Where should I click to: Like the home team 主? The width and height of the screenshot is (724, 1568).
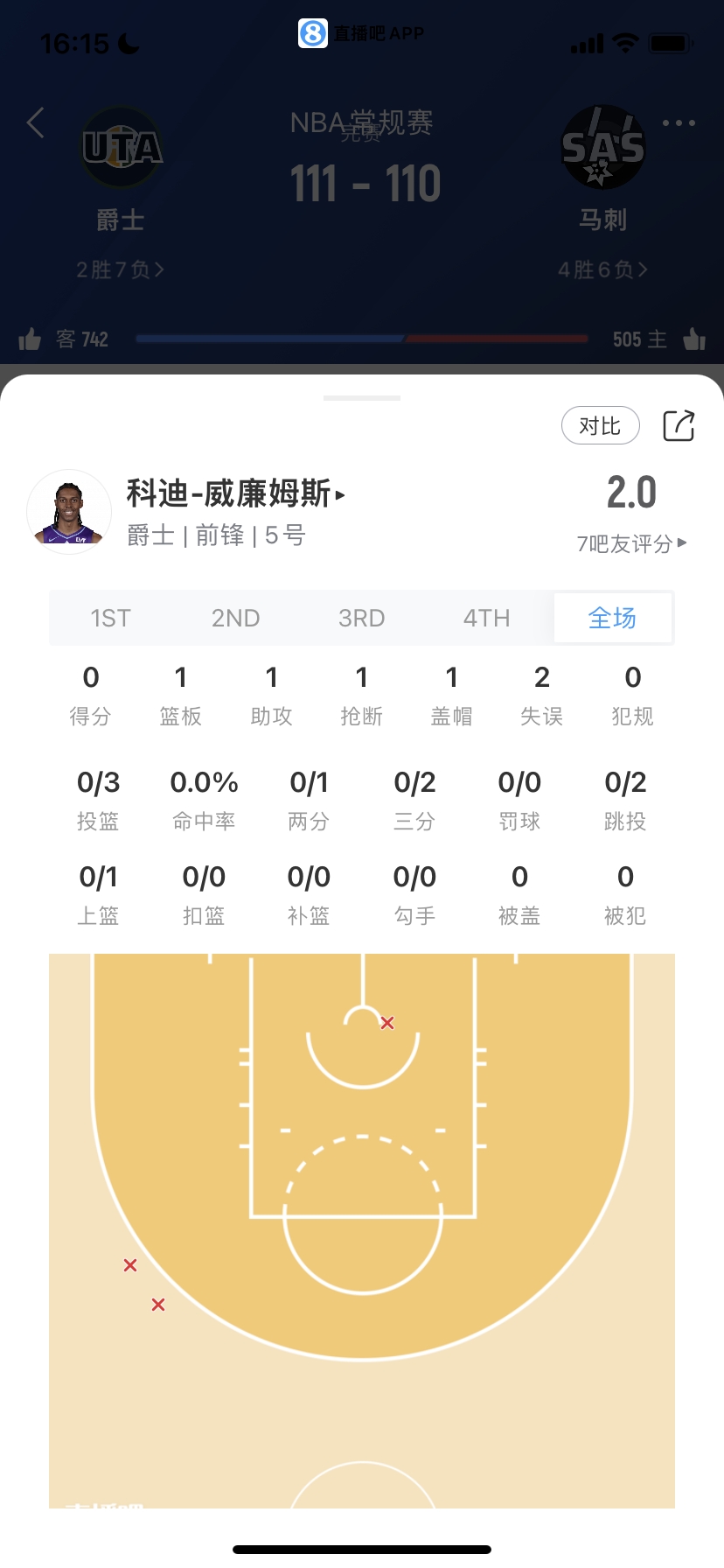694,339
